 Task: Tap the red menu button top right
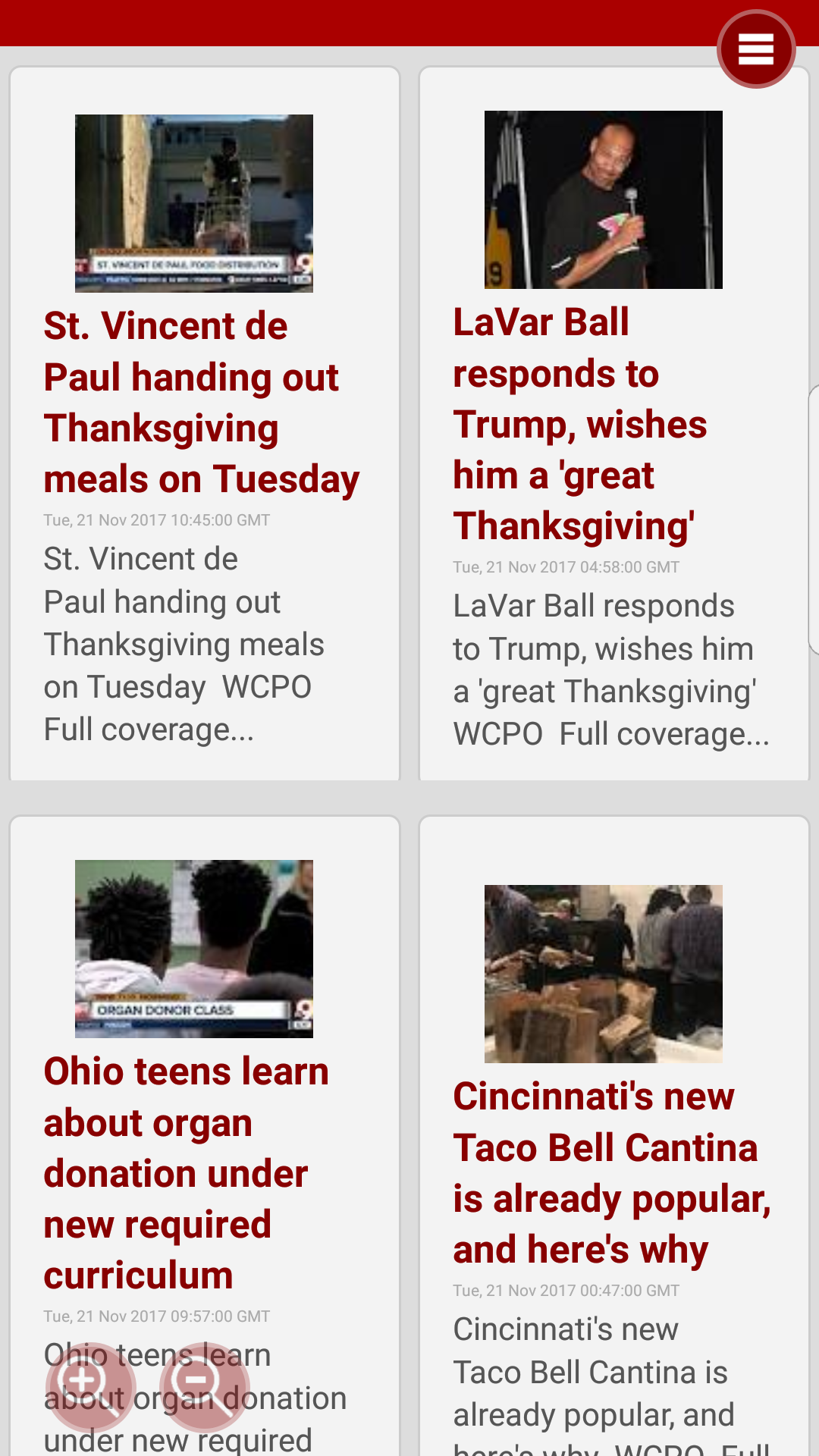click(x=755, y=48)
